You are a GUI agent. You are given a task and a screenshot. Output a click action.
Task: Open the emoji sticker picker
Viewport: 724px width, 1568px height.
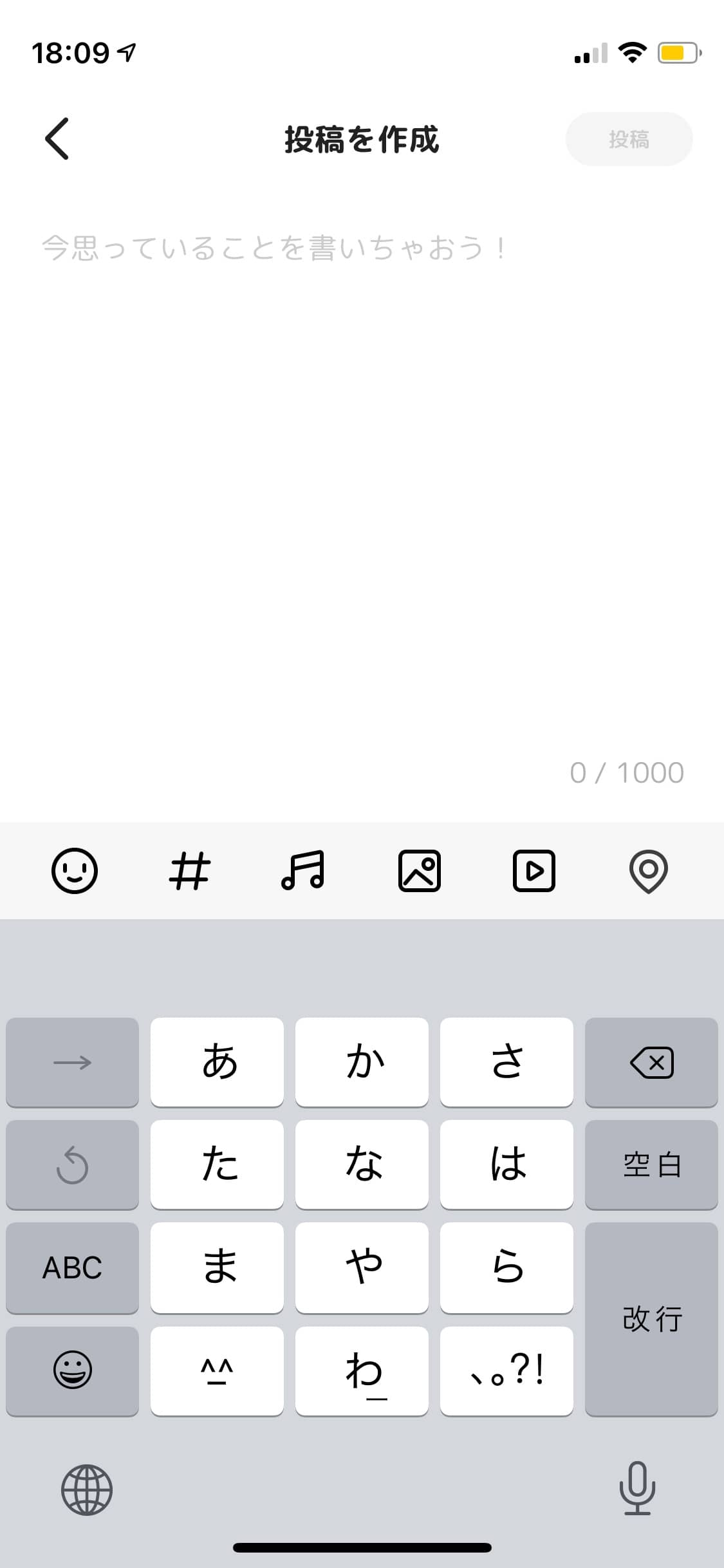75,871
